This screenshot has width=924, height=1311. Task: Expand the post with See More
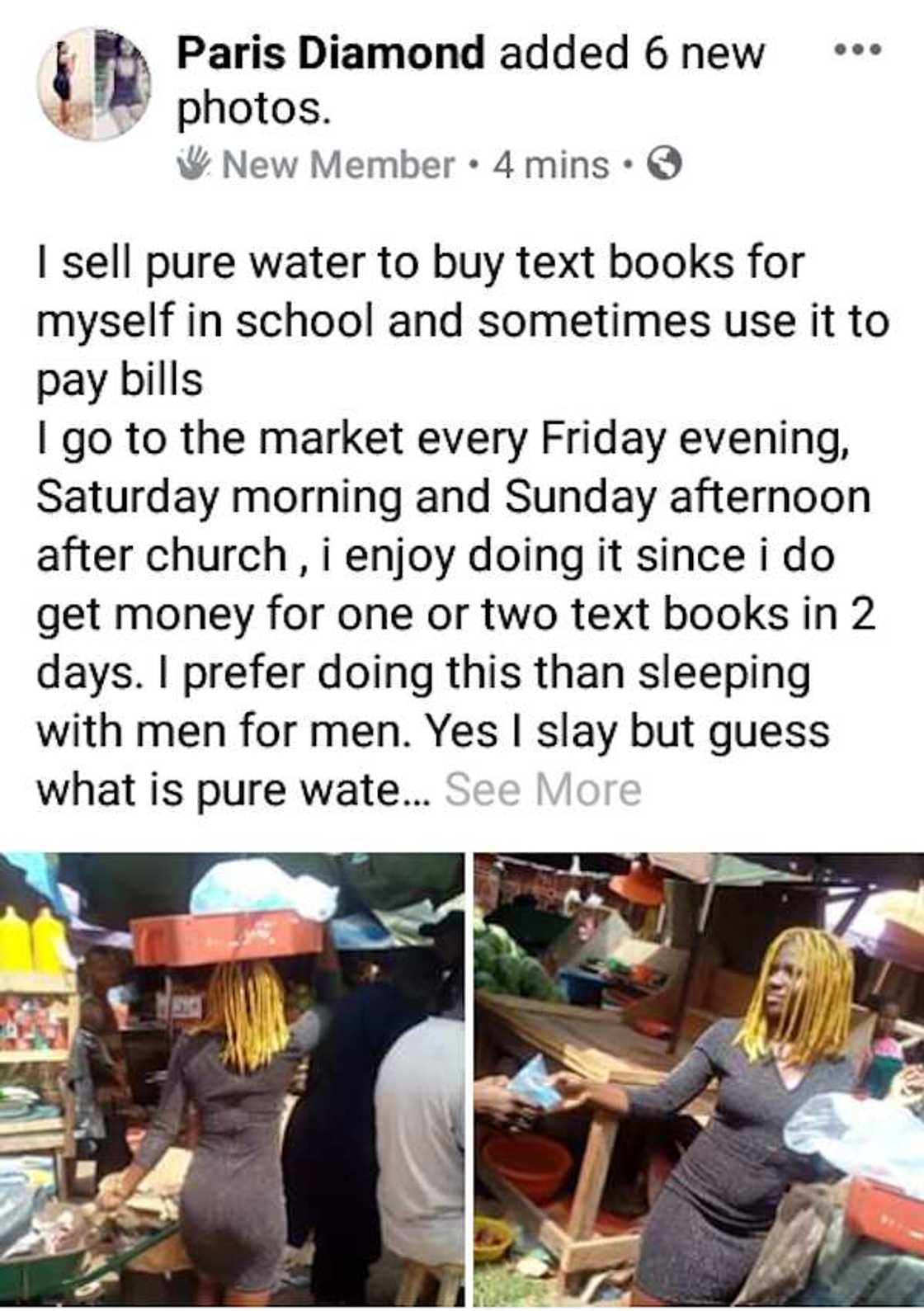tap(543, 790)
